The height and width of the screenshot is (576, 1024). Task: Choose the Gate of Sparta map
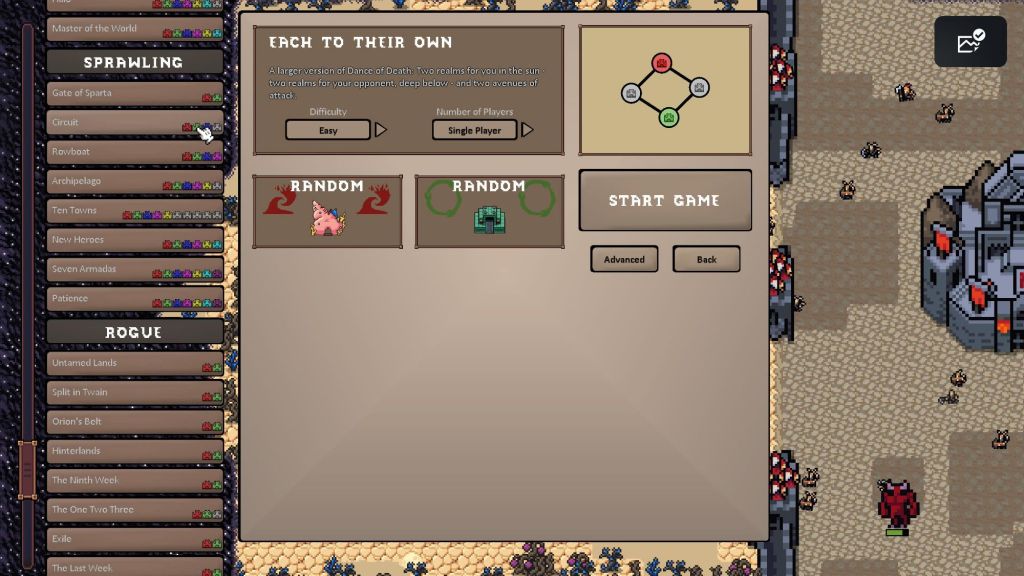coord(134,93)
